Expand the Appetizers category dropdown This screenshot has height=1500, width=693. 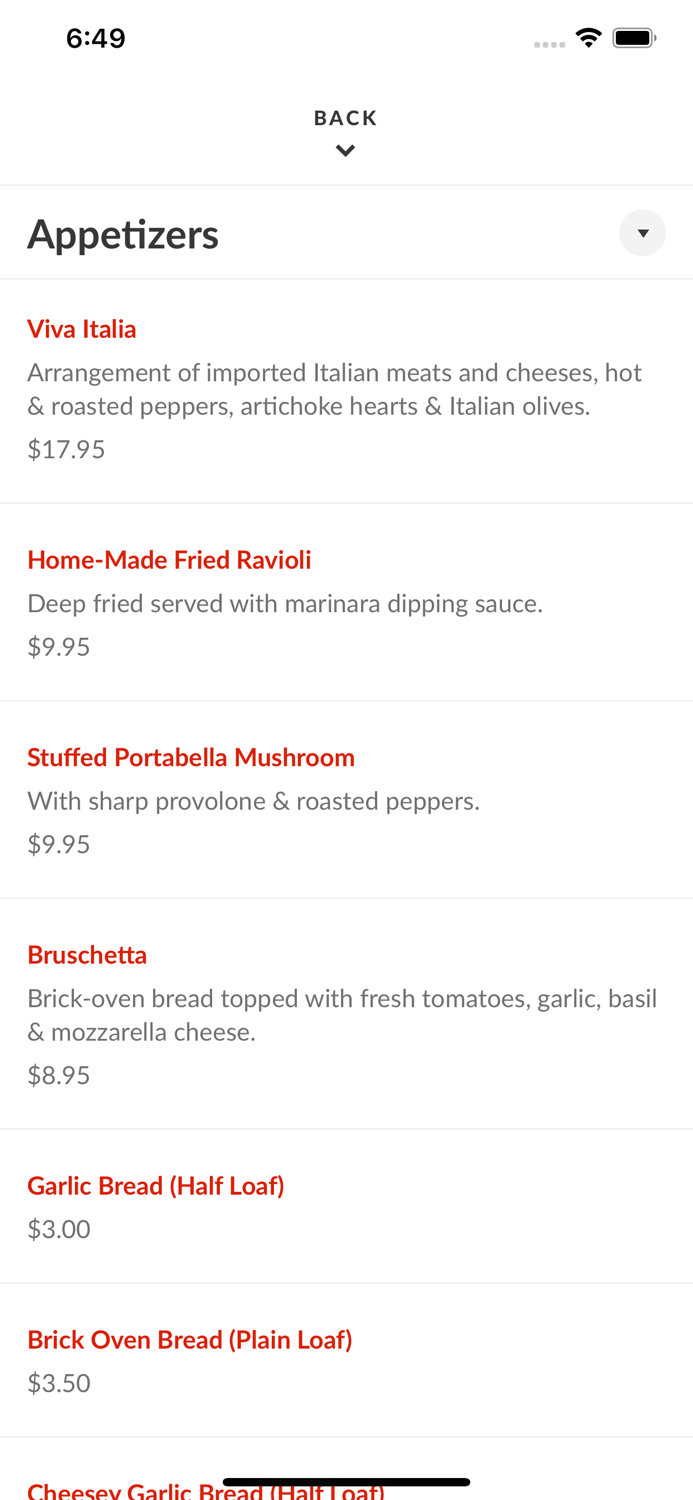coord(642,233)
